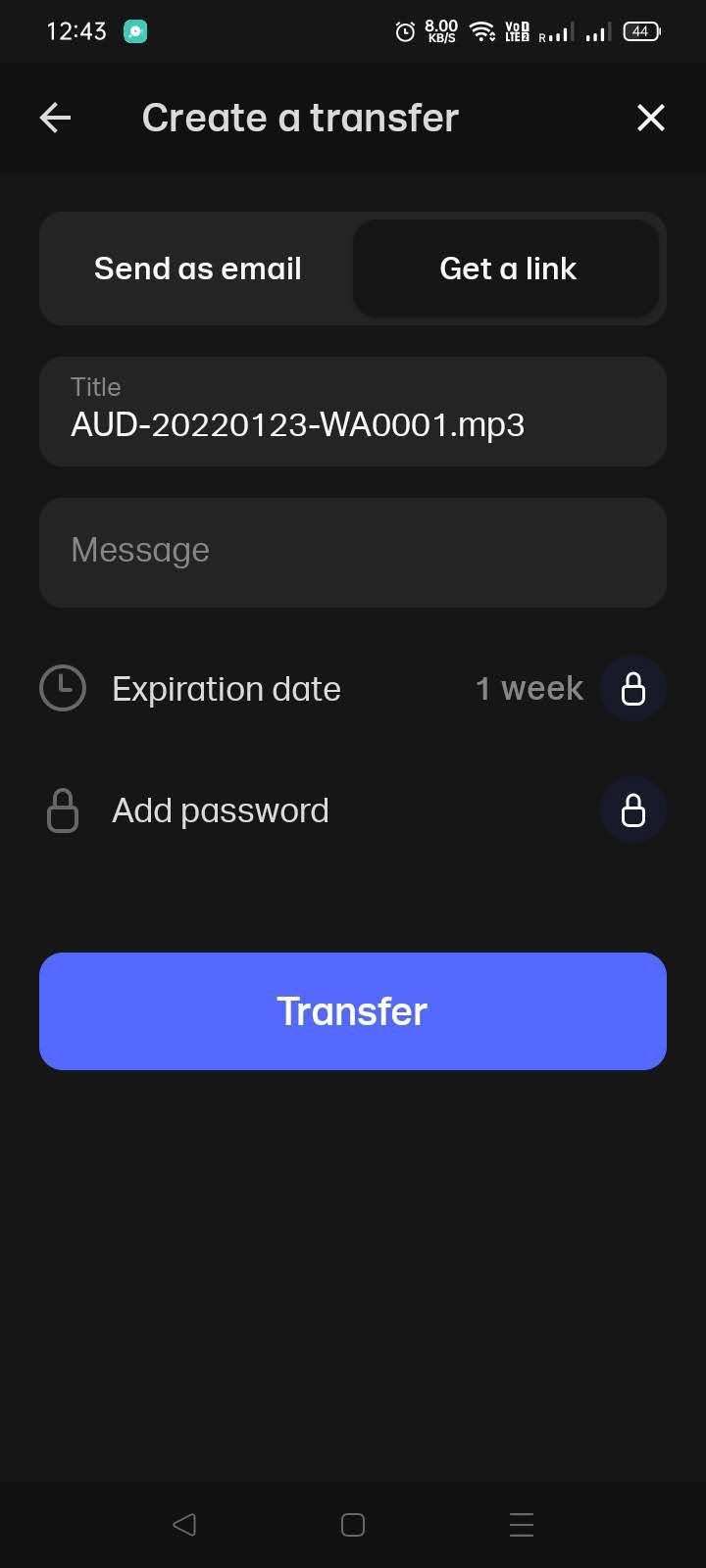The width and height of the screenshot is (706, 1568).
Task: Click the clock icon beside Expiration date
Action: [62, 688]
